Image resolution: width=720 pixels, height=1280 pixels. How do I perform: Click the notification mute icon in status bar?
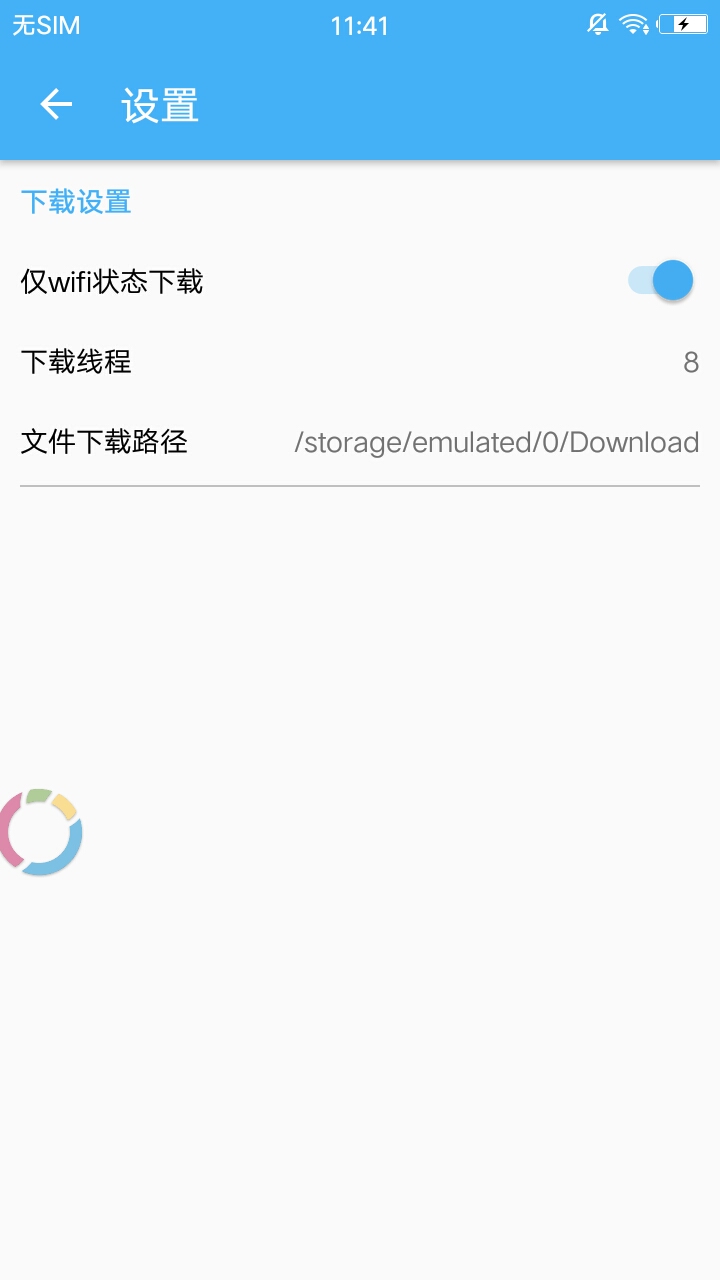click(600, 24)
